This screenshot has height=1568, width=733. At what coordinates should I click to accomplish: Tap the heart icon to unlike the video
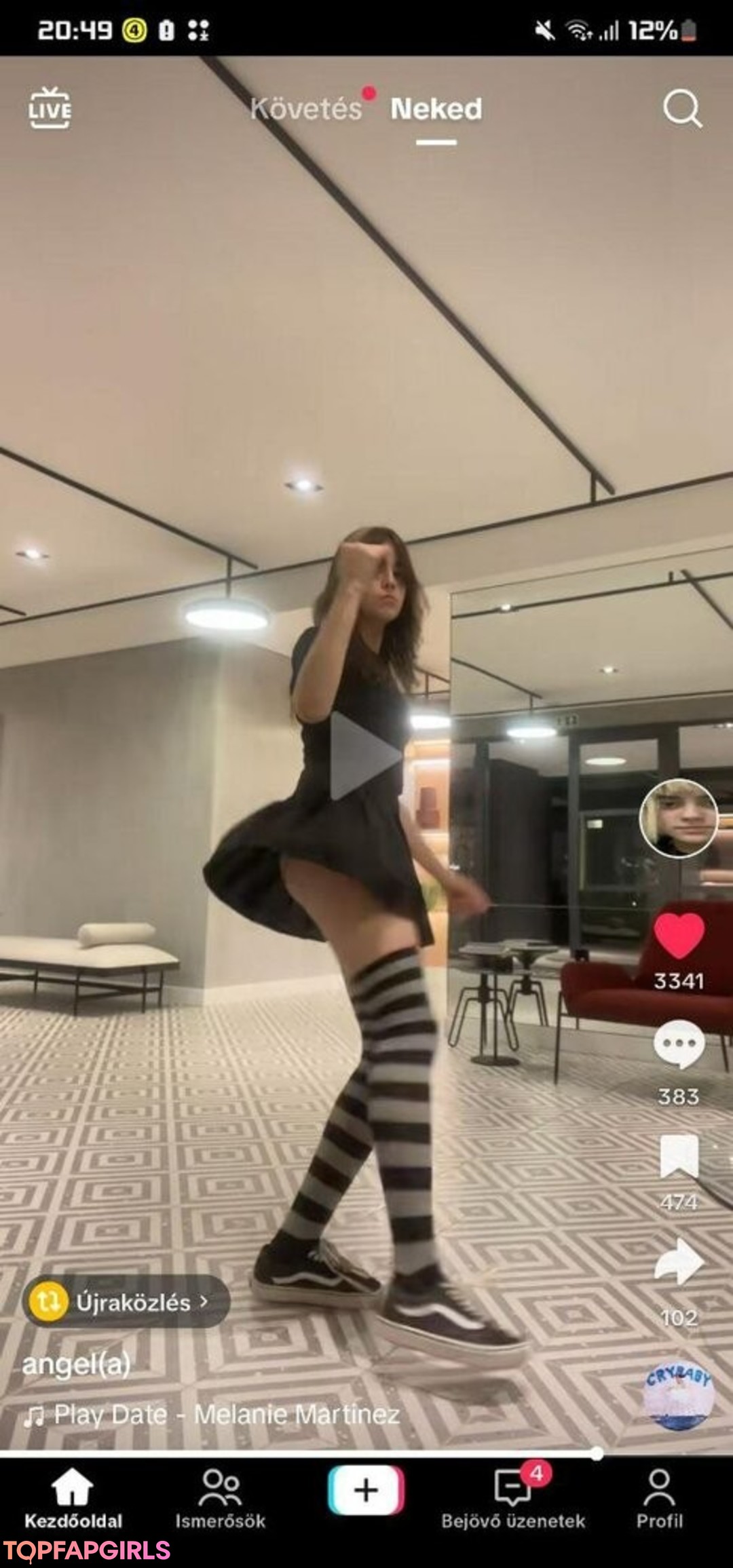click(x=679, y=936)
